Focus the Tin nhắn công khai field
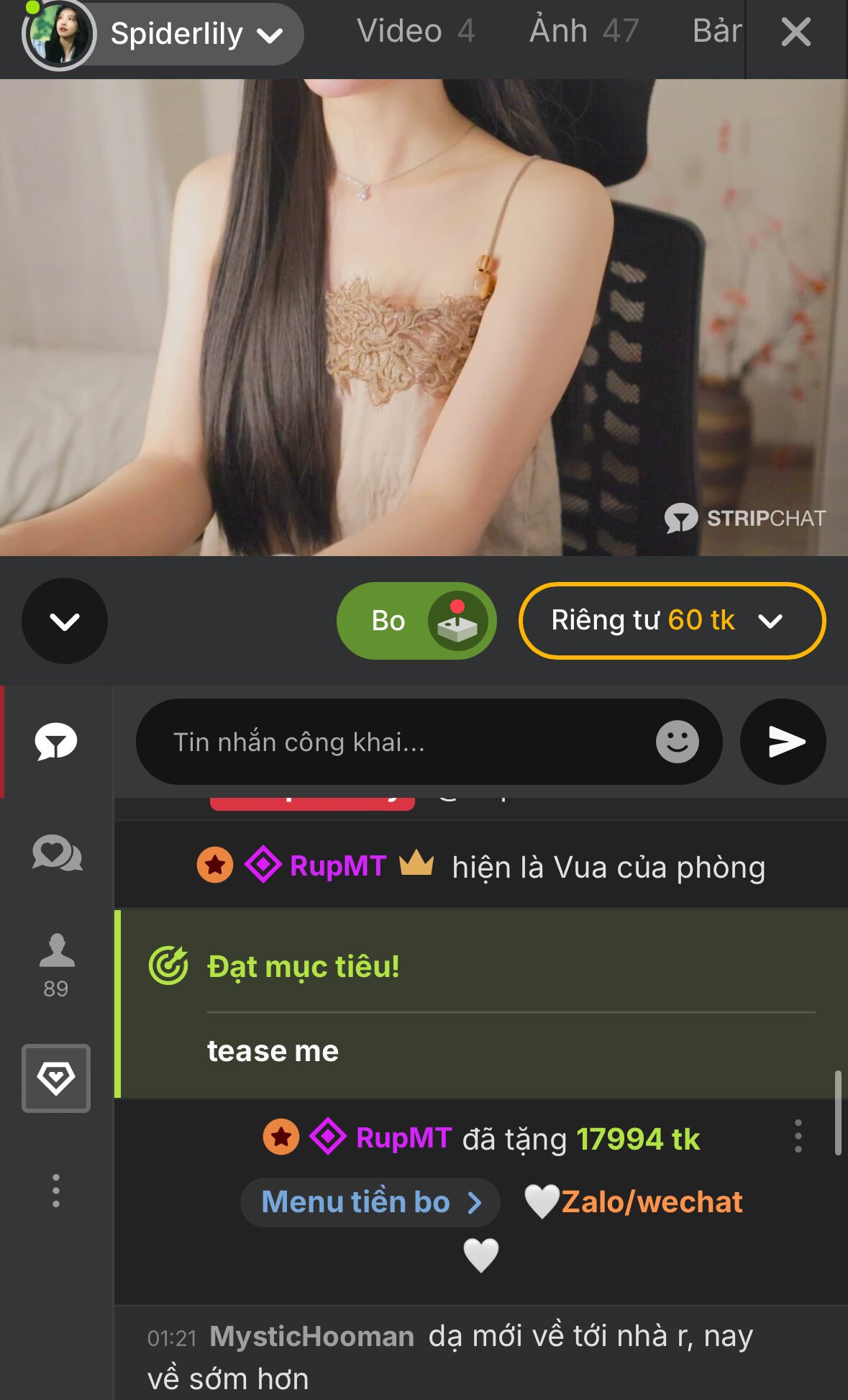 [x=403, y=742]
